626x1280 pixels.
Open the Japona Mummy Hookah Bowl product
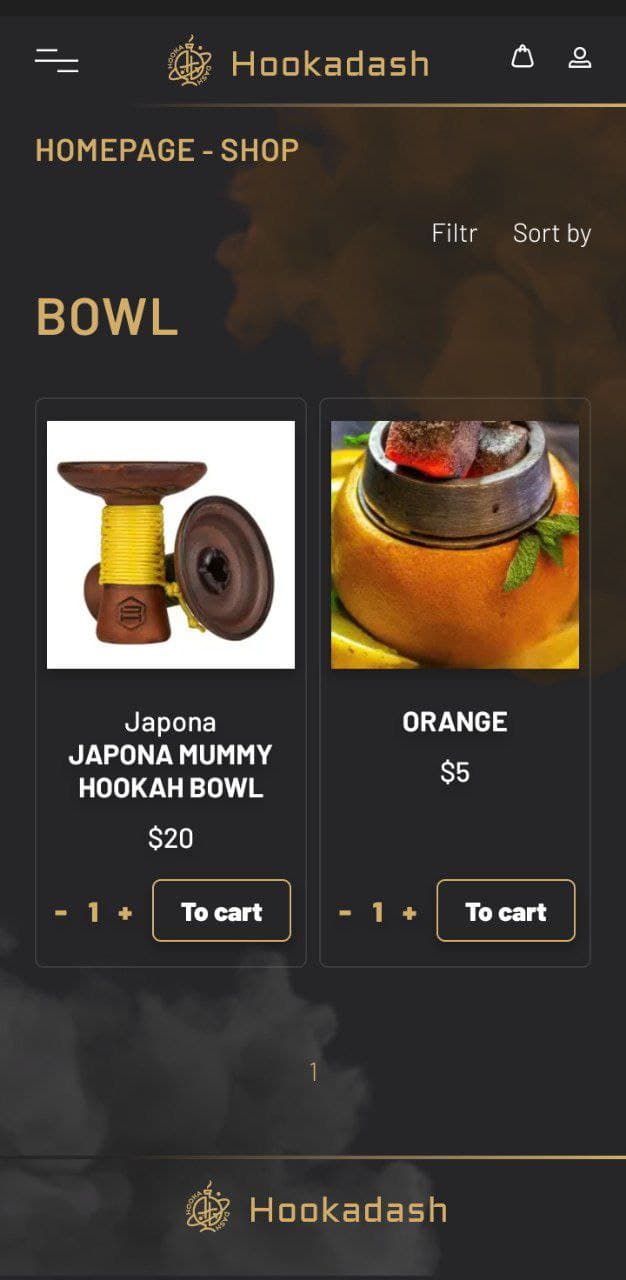pyautogui.click(x=171, y=545)
